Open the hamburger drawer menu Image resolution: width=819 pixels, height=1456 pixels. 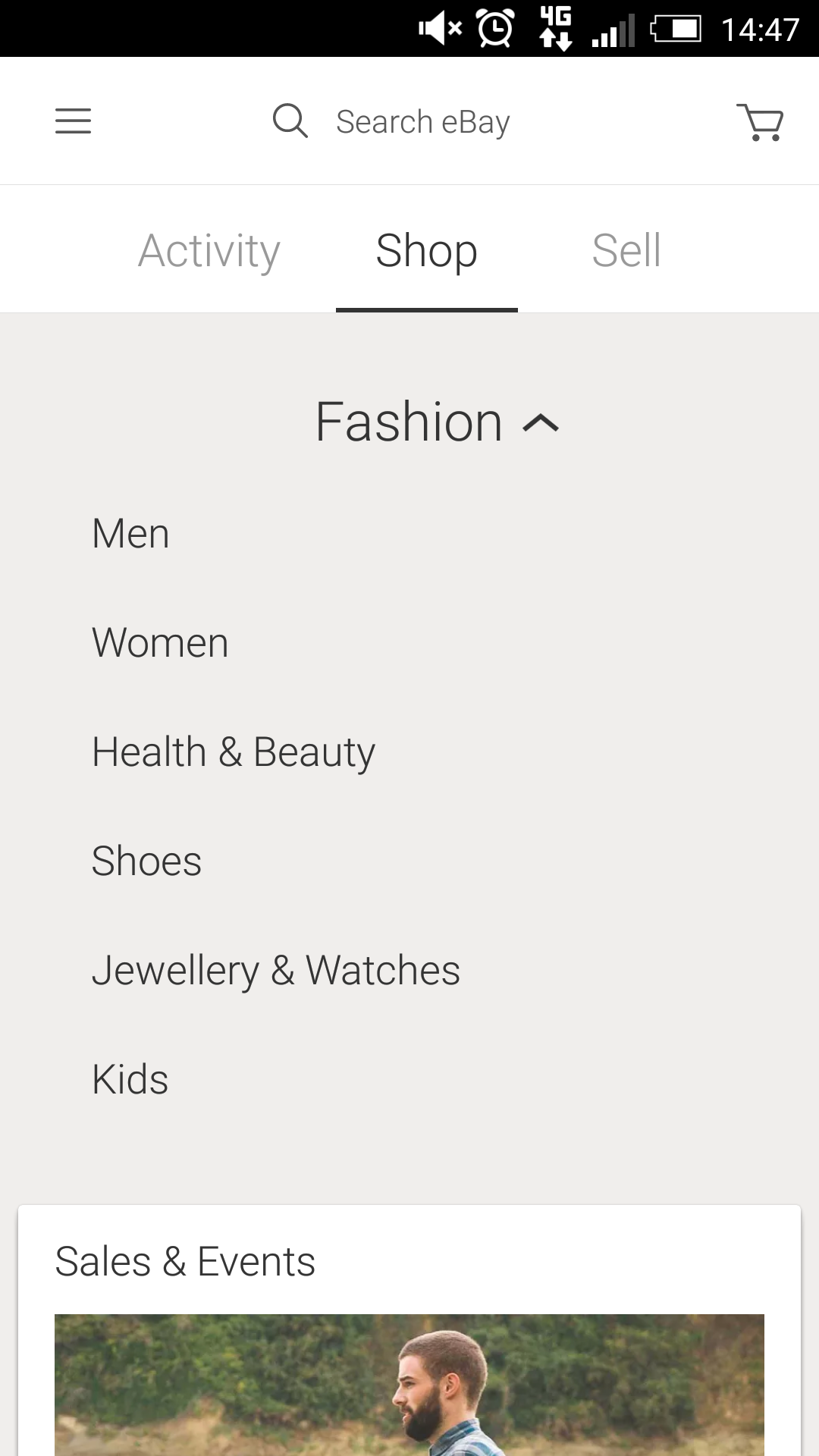(x=73, y=121)
